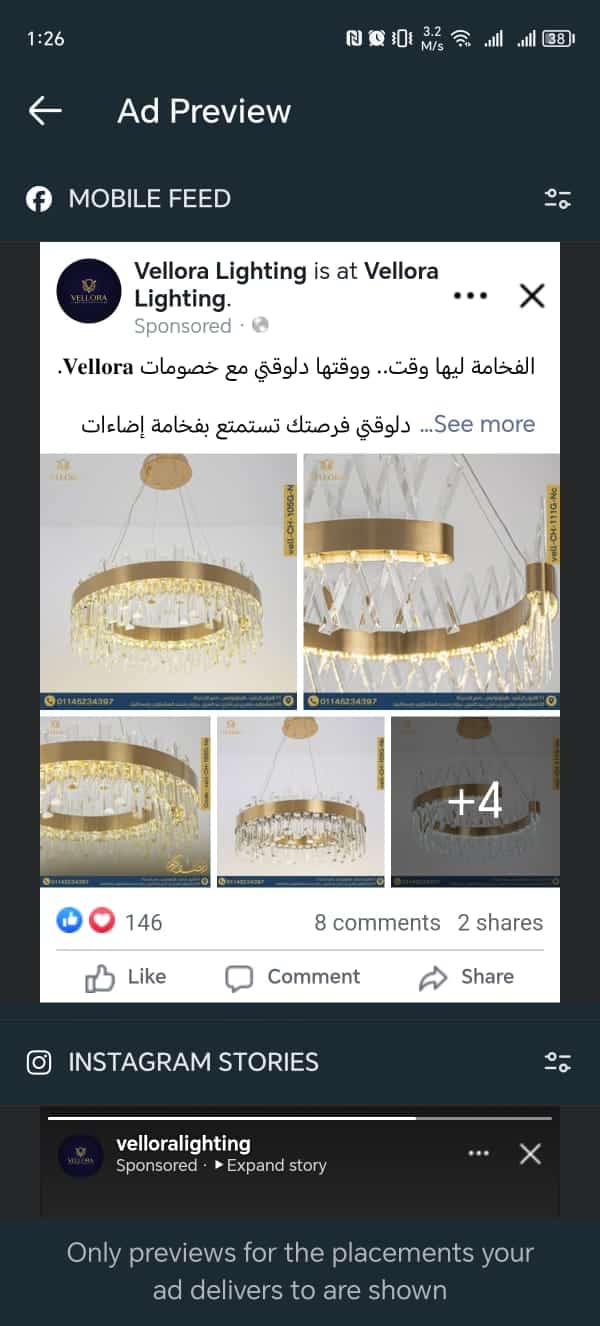Tap Expand story in Instagram preview

pyautogui.click(x=270, y=1165)
